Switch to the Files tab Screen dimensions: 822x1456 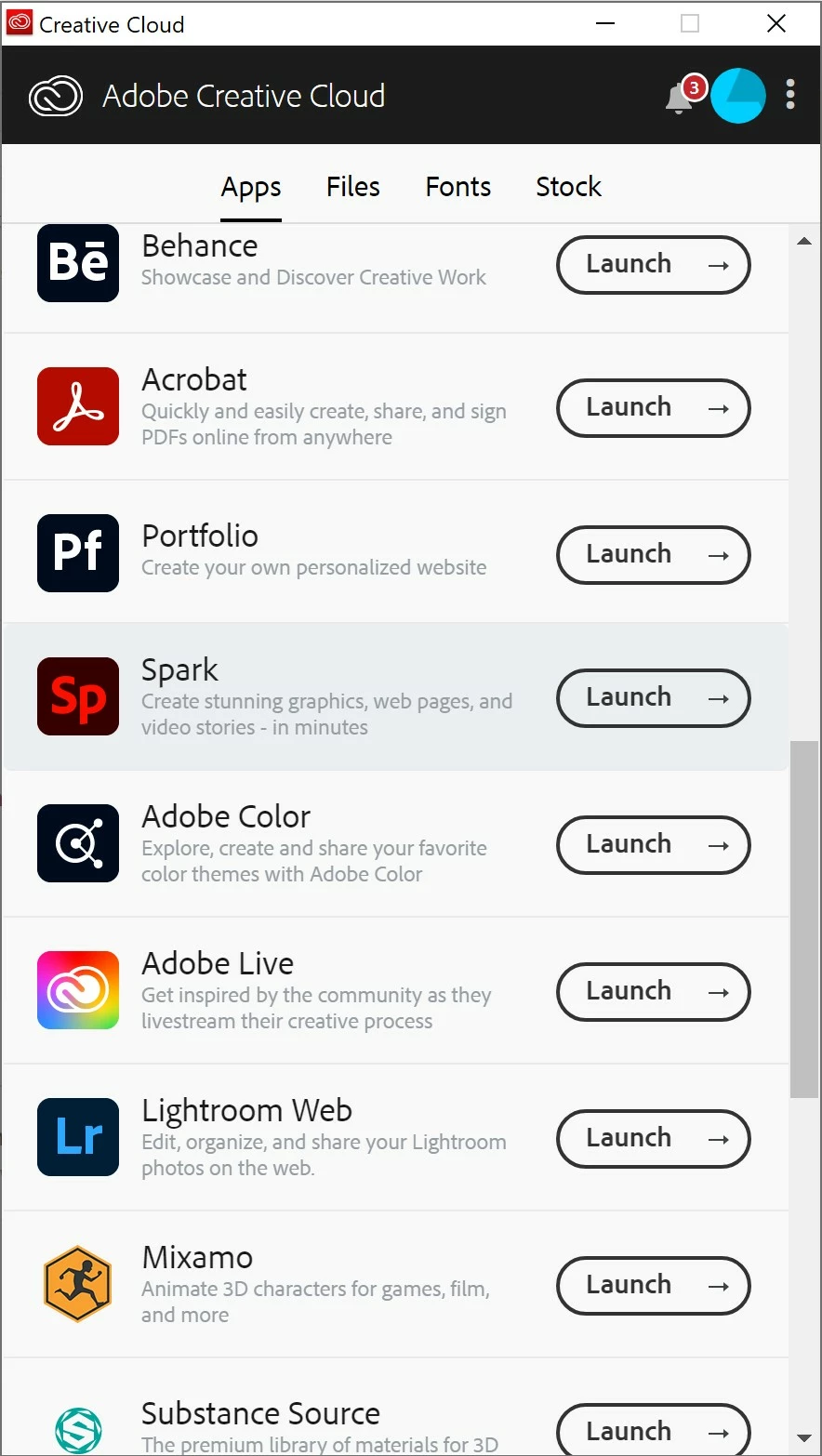(352, 187)
